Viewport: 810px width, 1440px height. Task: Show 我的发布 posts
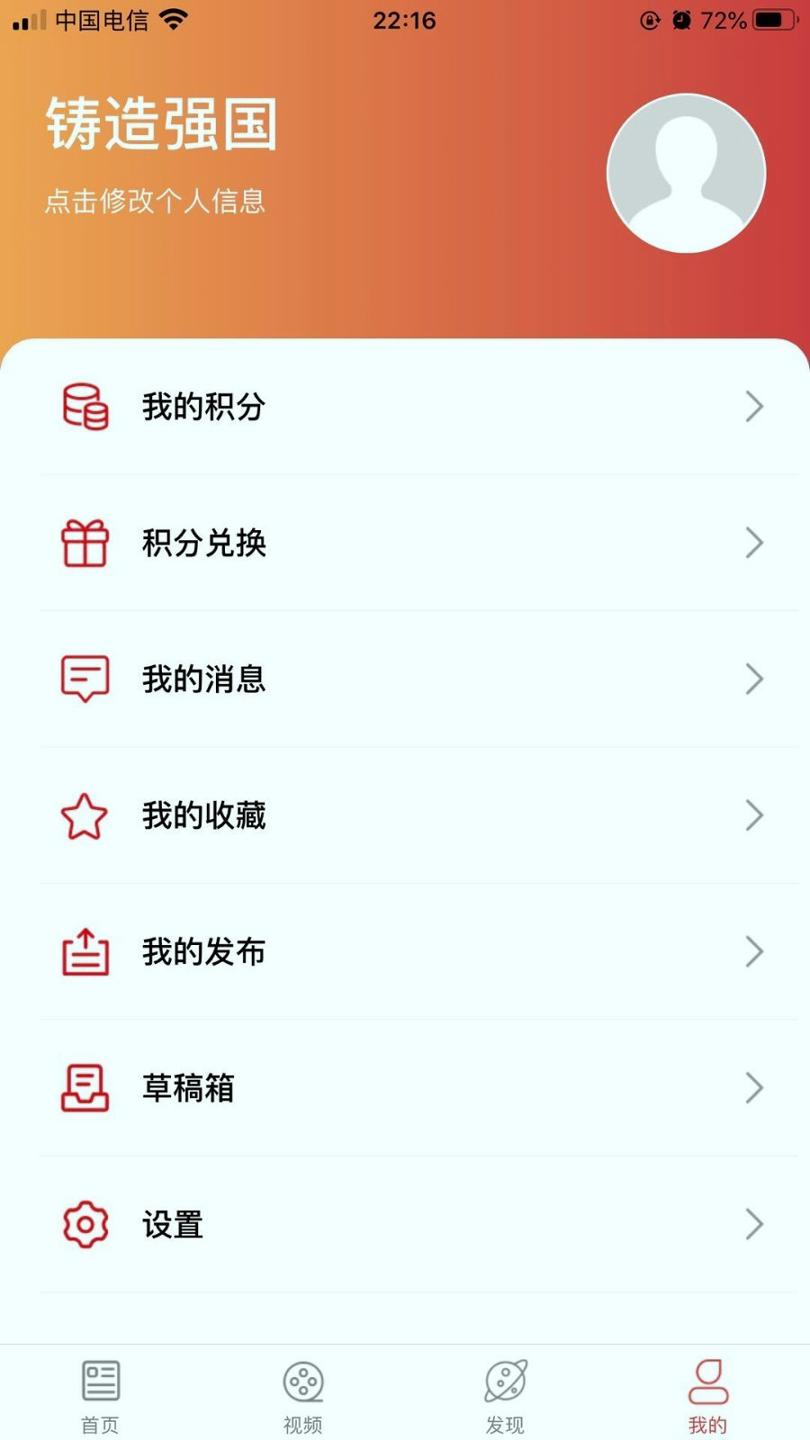(x=404, y=952)
